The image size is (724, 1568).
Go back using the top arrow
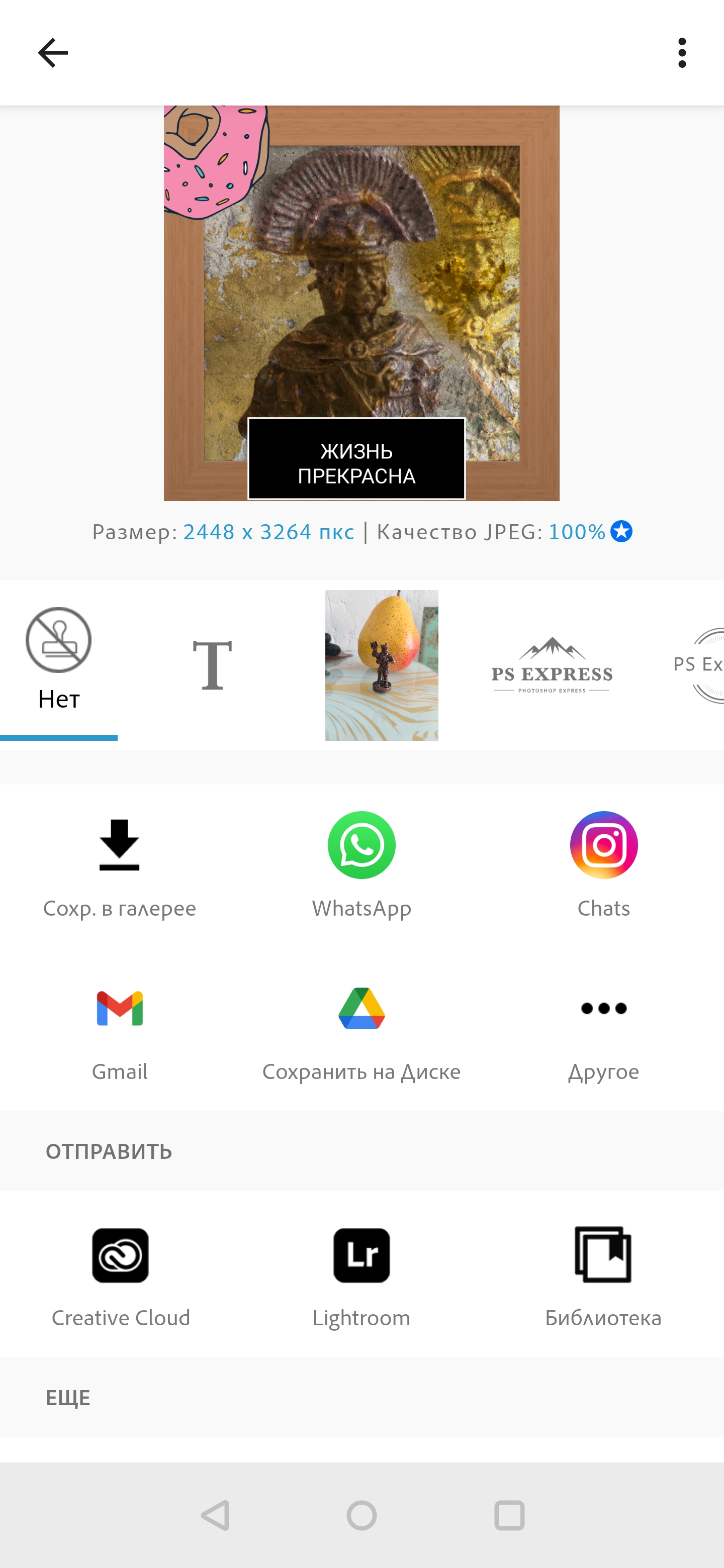tap(53, 53)
